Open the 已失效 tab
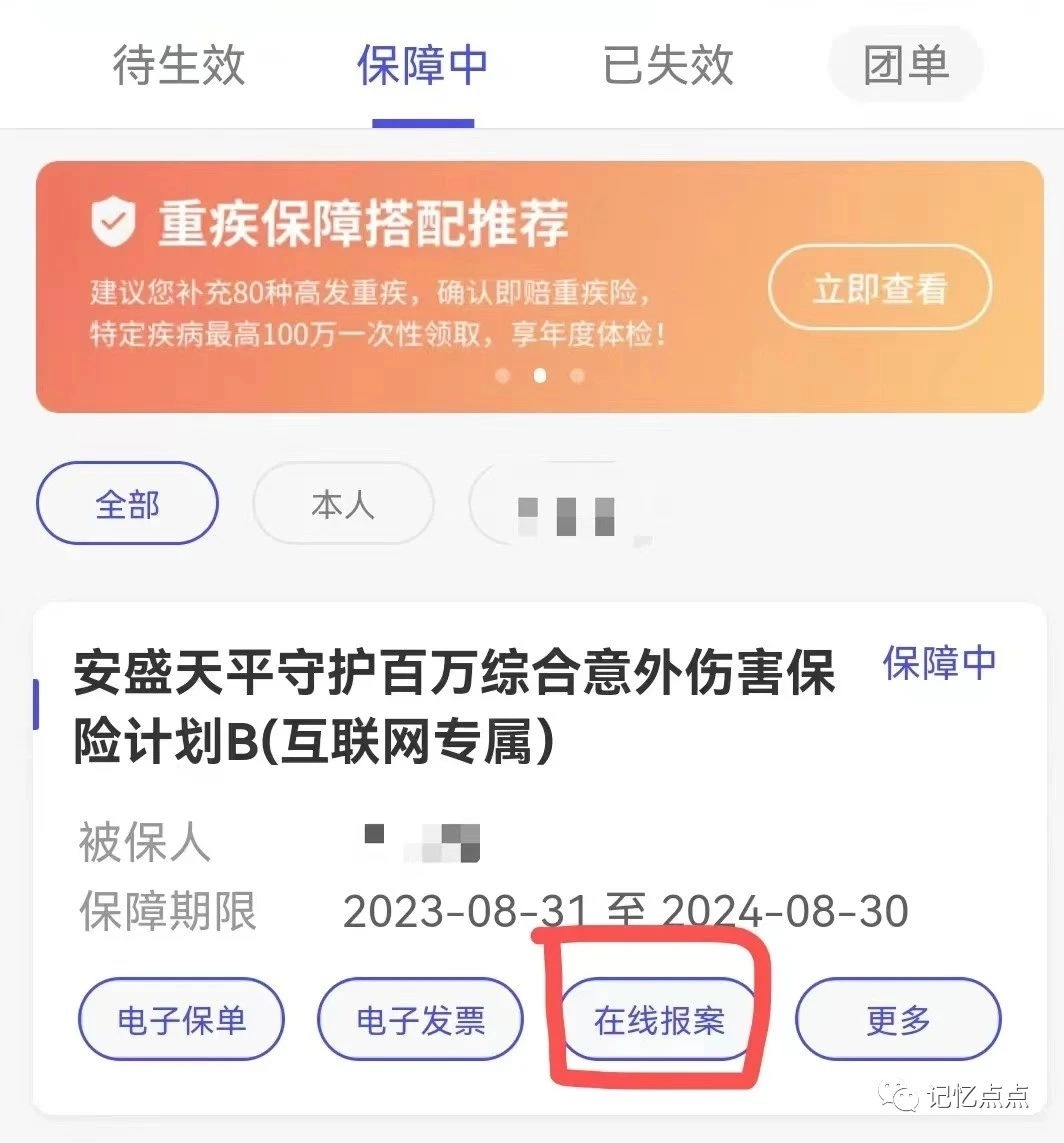Viewport: 1064px width, 1143px height. point(668,66)
